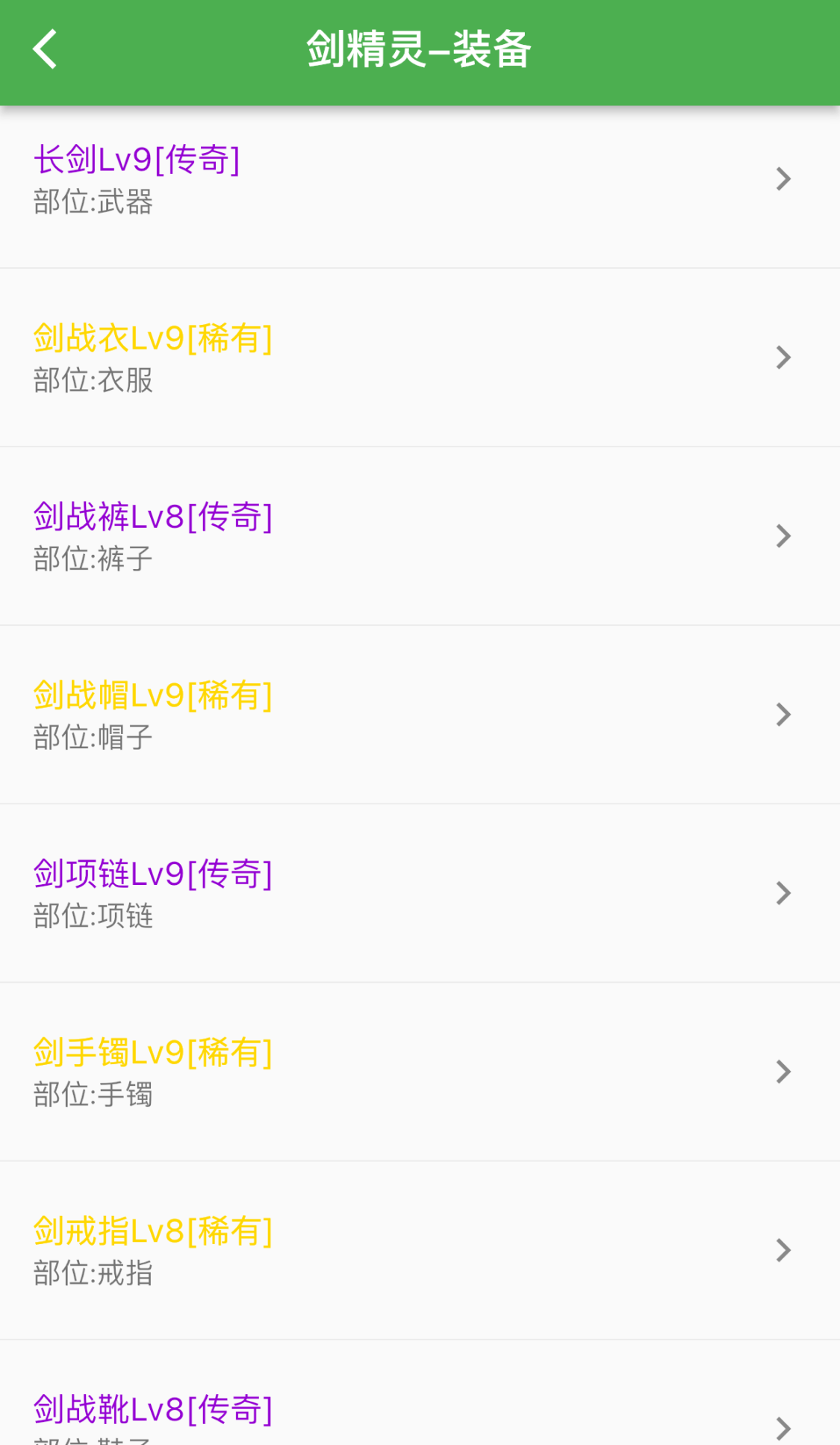Viewport: 840px width, 1445px height.
Task: Select the 剑手镯Lv9[稀有] bracelet entry
Action: coord(299,1071)
